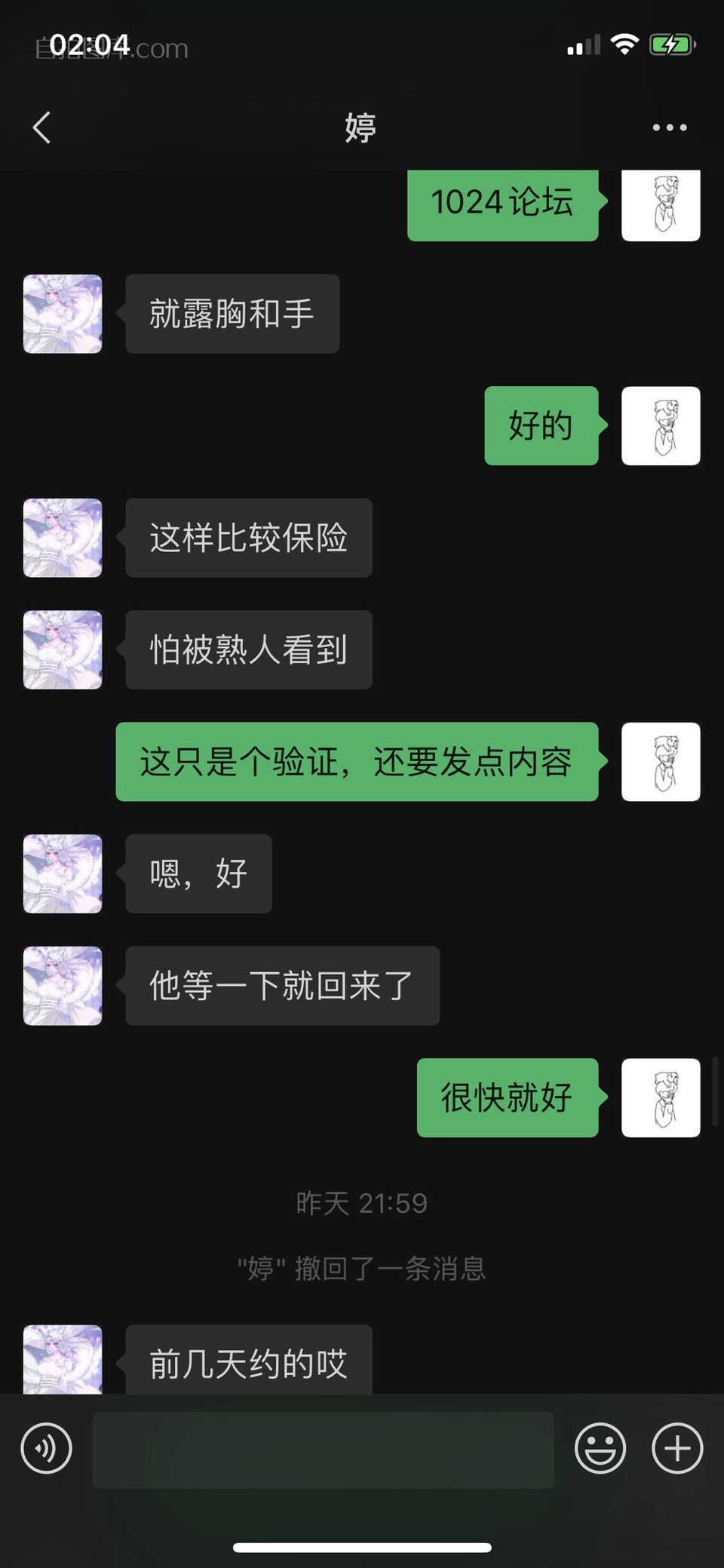The image size is (724, 1568).
Task: Open the emoji sticker panel
Action: (x=600, y=1448)
